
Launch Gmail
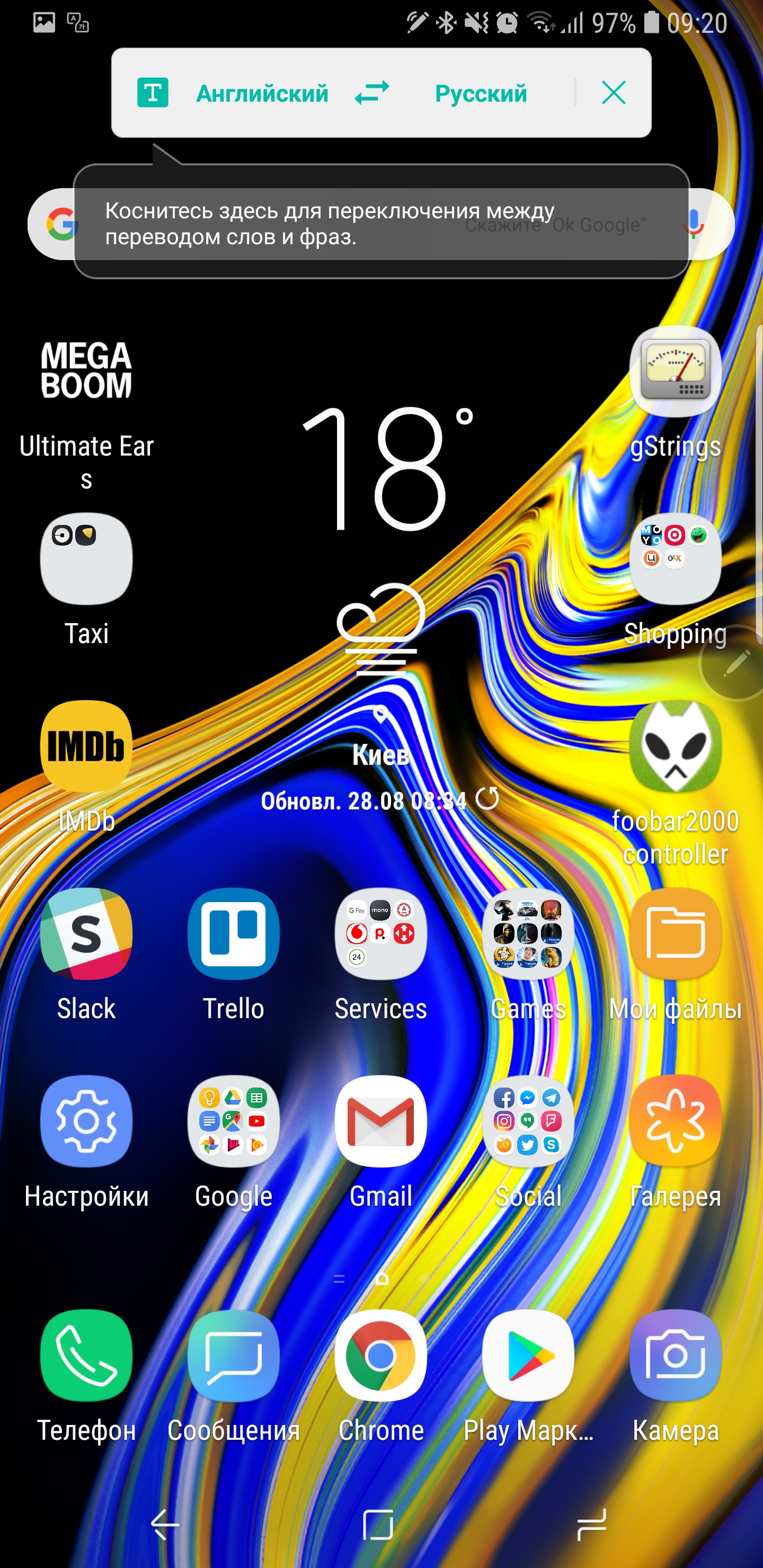click(x=380, y=1121)
